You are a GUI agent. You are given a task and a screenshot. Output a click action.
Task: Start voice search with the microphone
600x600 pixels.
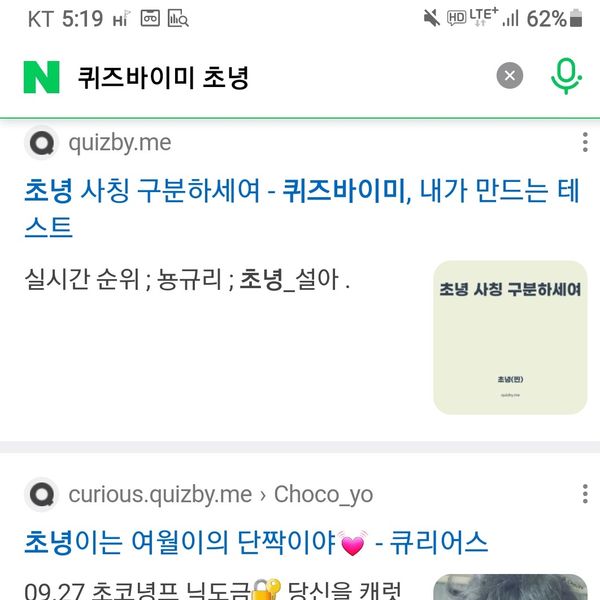pos(565,76)
